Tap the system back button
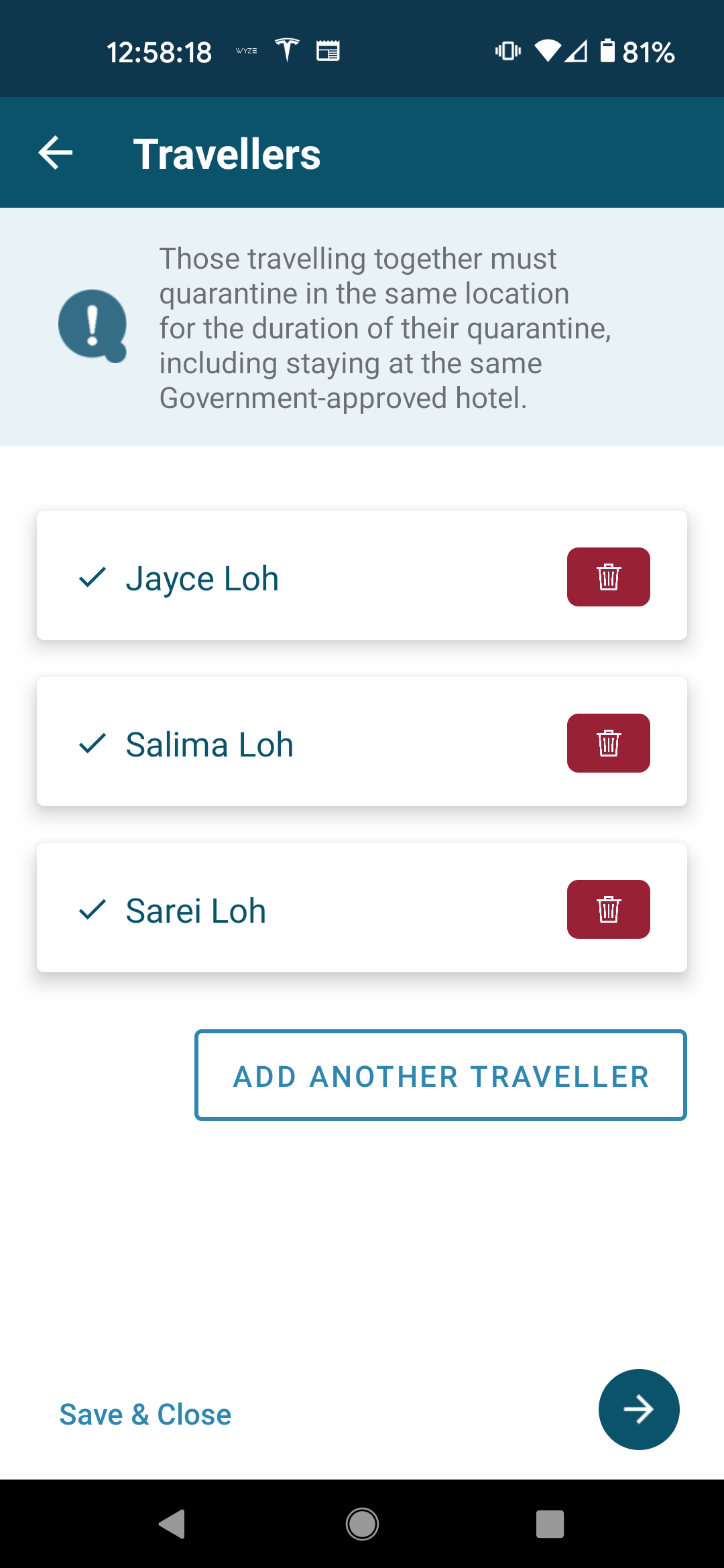The image size is (724, 1568). click(173, 1524)
